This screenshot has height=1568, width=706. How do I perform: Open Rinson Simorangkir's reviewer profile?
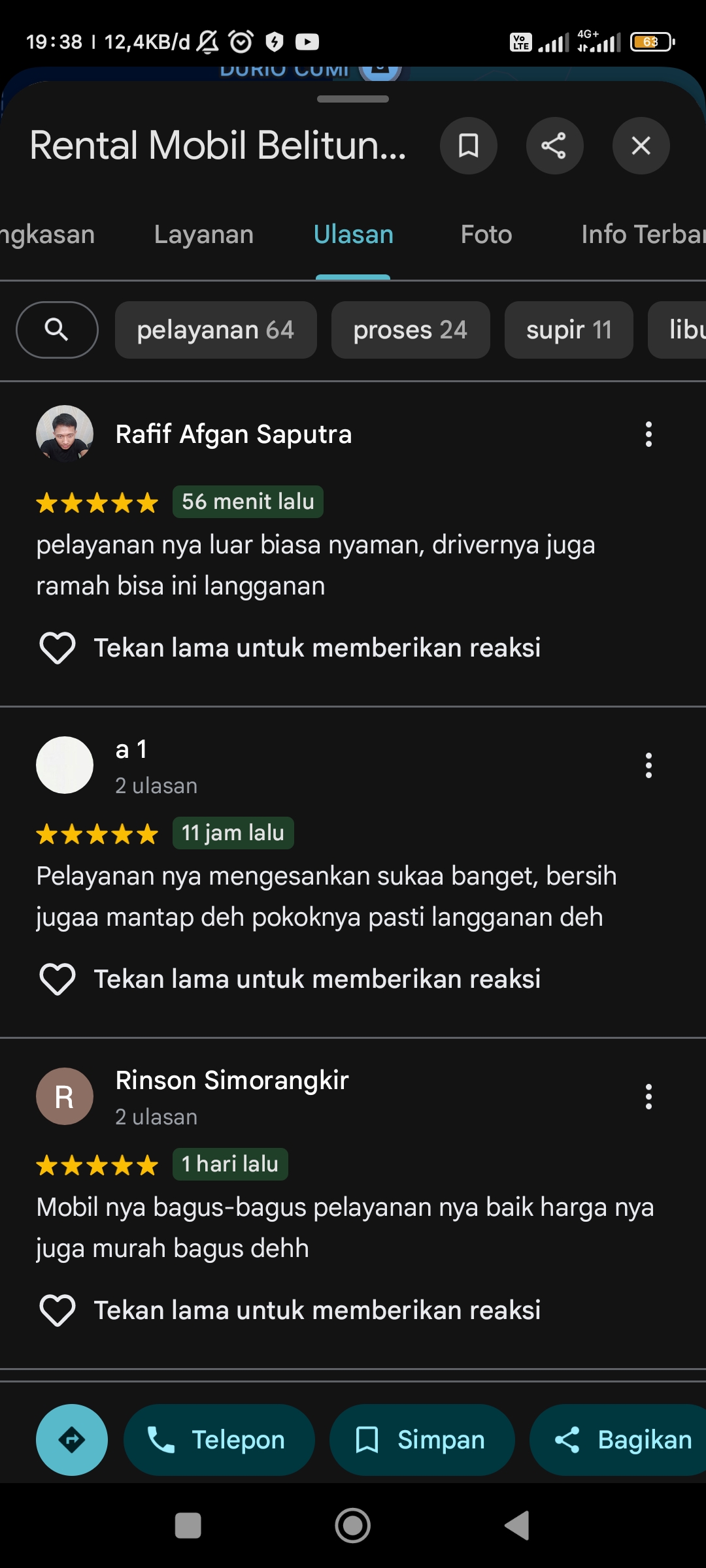pos(232,1081)
